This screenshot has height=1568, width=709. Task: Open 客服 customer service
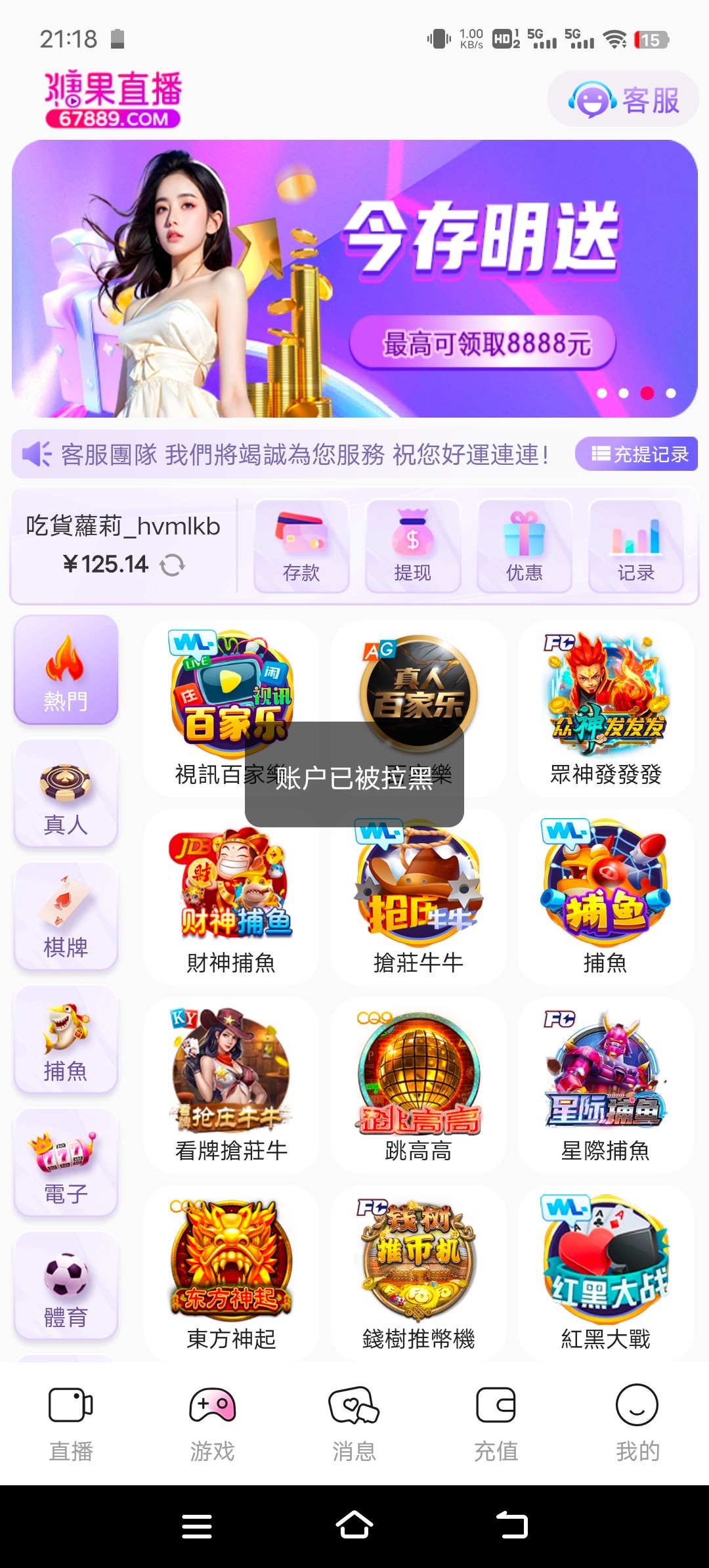pyautogui.click(x=623, y=100)
